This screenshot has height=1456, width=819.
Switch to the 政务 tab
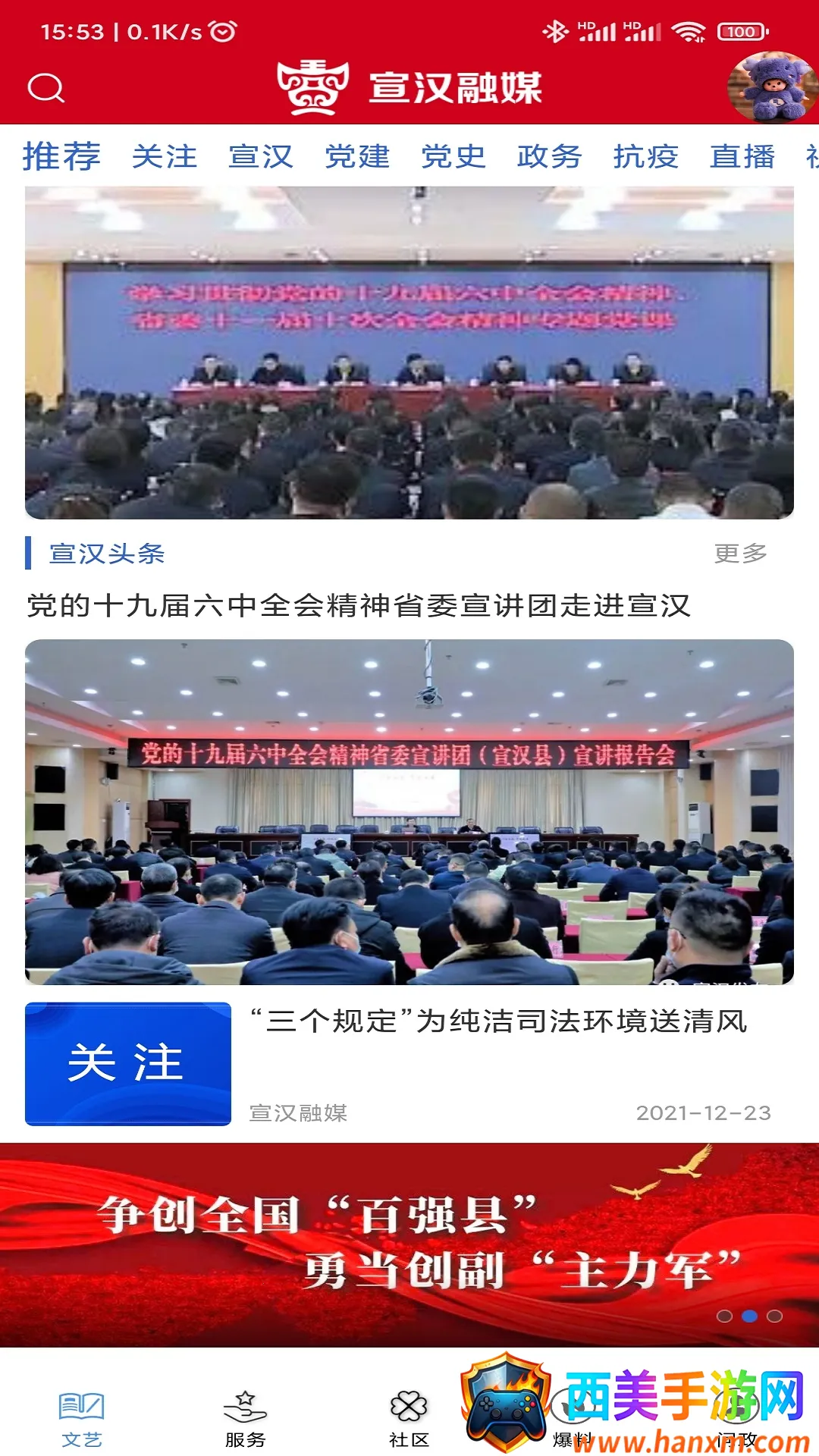point(550,157)
